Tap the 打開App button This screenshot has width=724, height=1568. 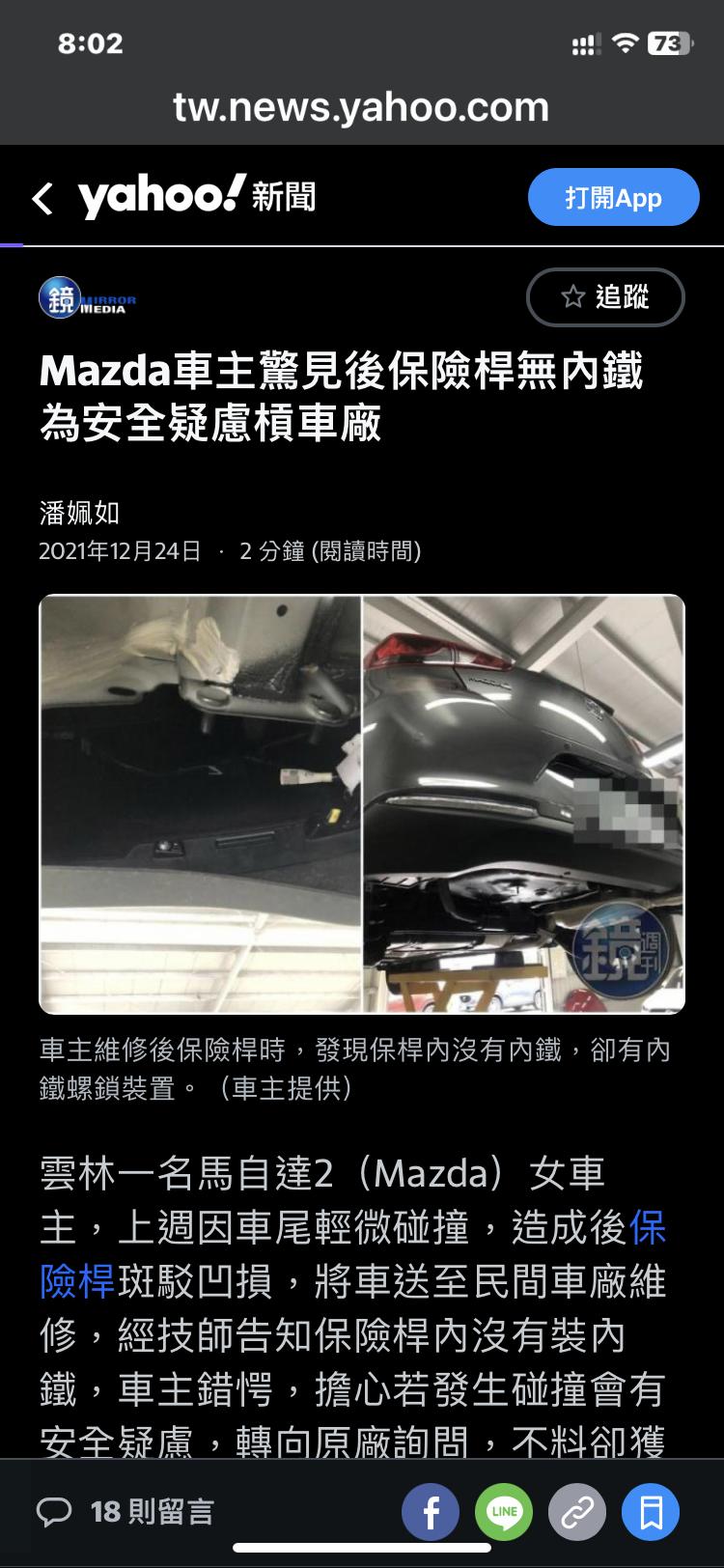tap(613, 198)
